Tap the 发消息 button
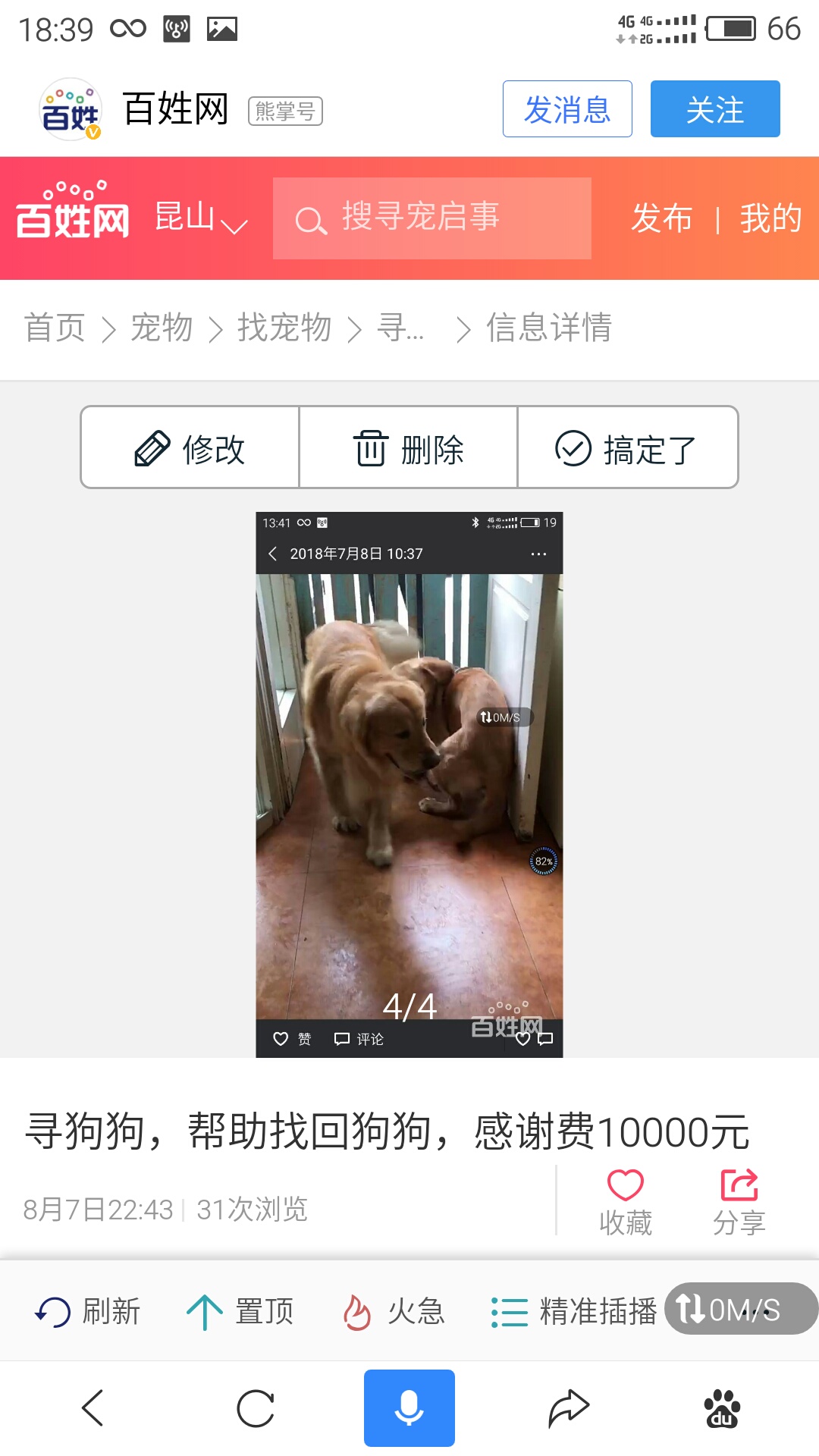Screen dimensions: 819x1456 pos(567,109)
